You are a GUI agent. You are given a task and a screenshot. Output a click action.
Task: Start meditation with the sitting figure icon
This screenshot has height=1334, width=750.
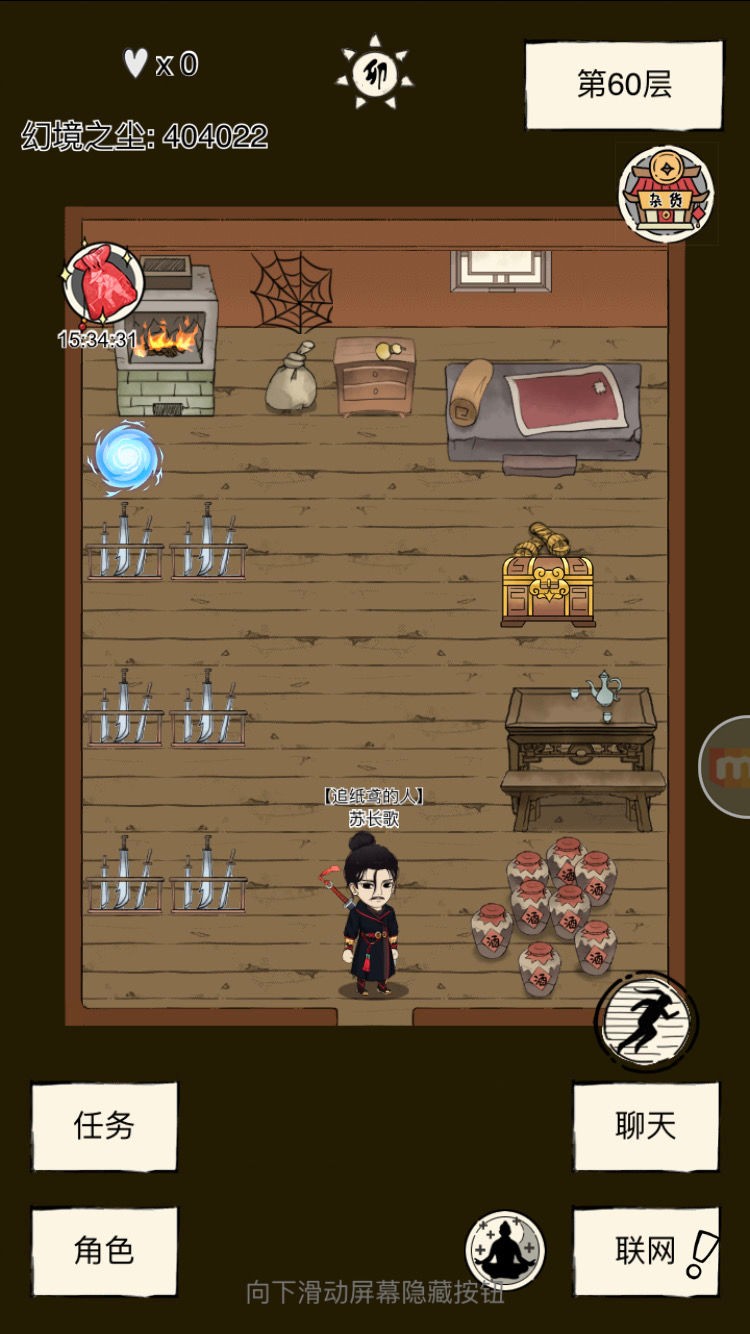[x=506, y=1250]
